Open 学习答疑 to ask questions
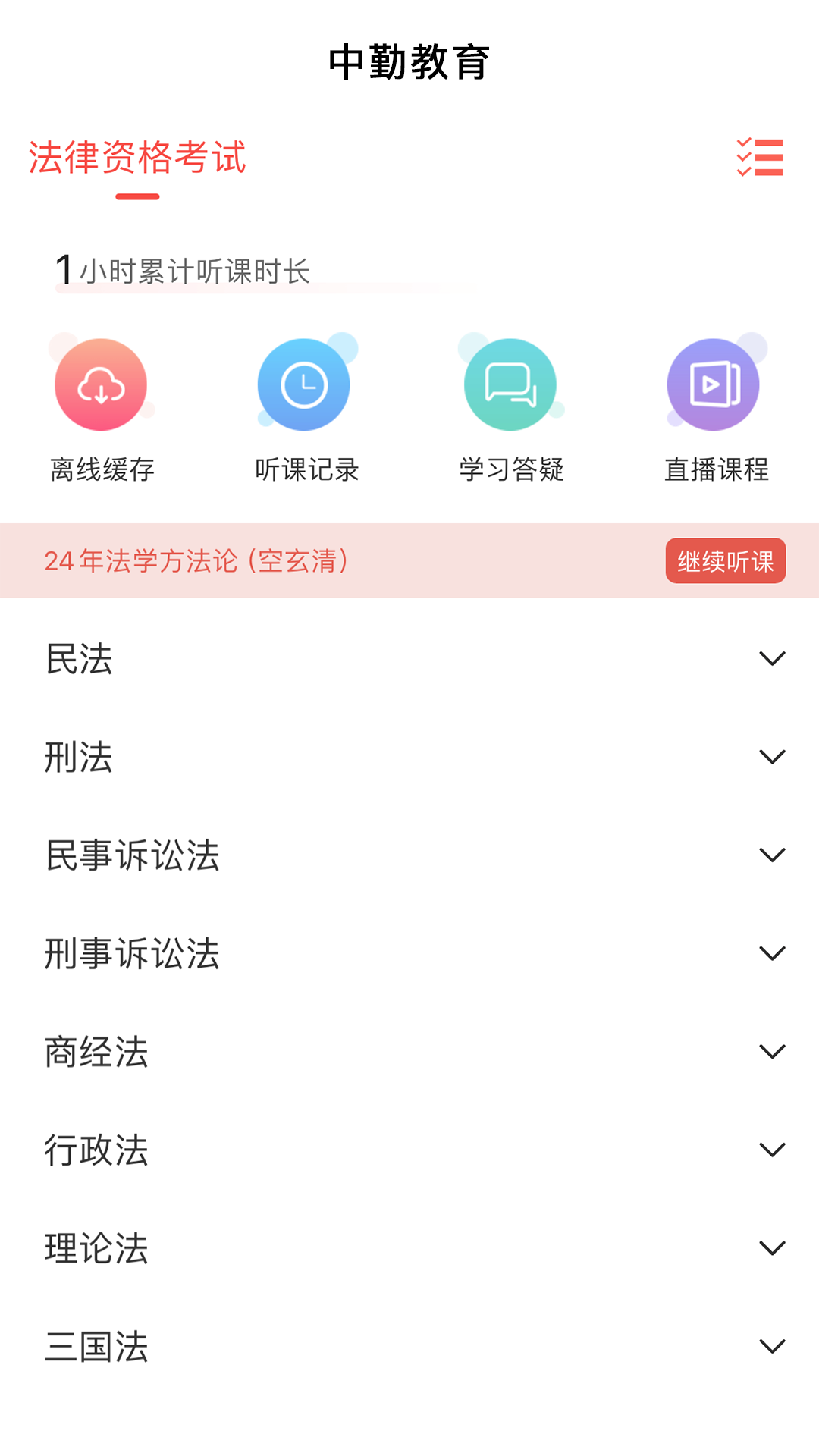 tap(510, 384)
